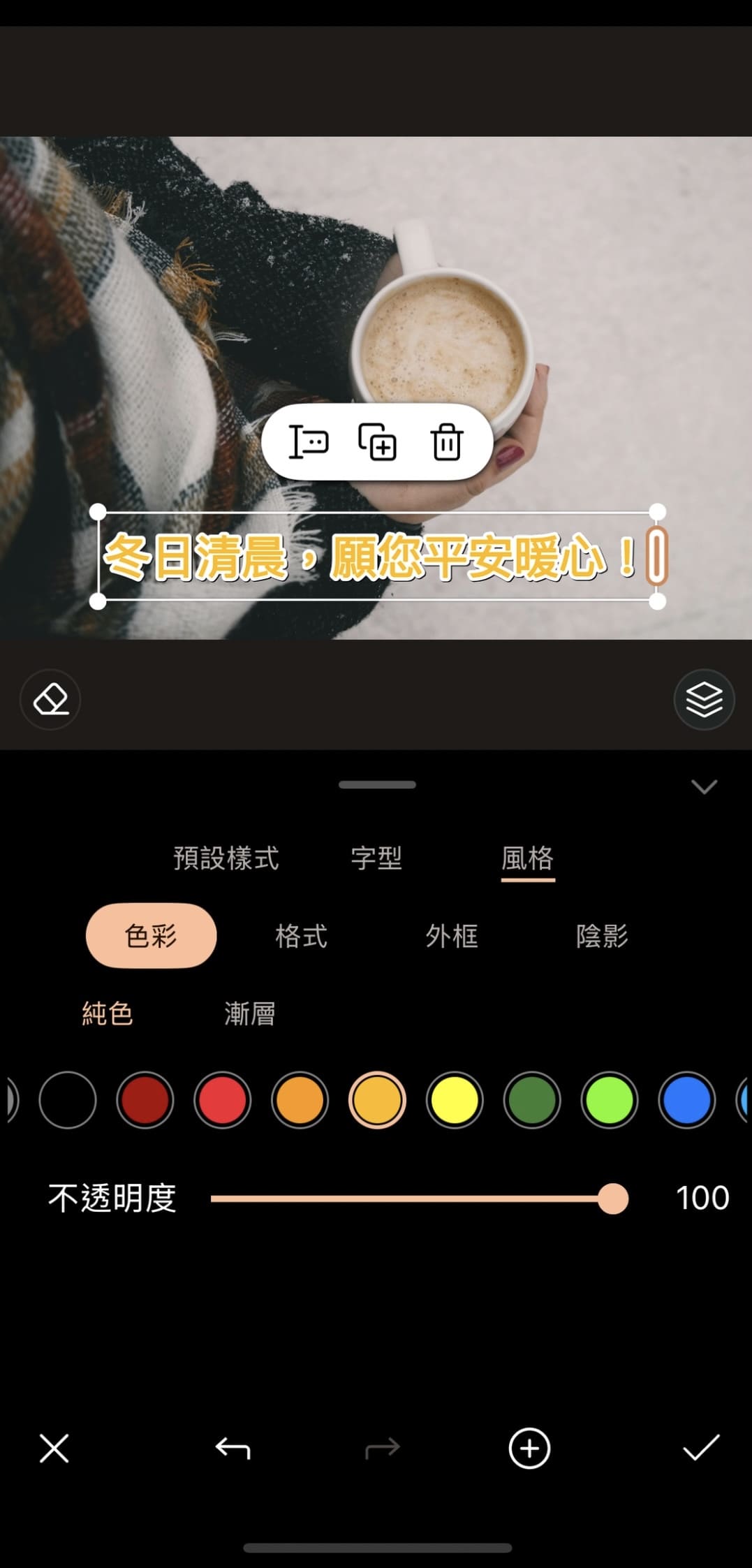Switch to the 預設樣式 tab
This screenshot has height=1568, width=752.
[x=225, y=858]
